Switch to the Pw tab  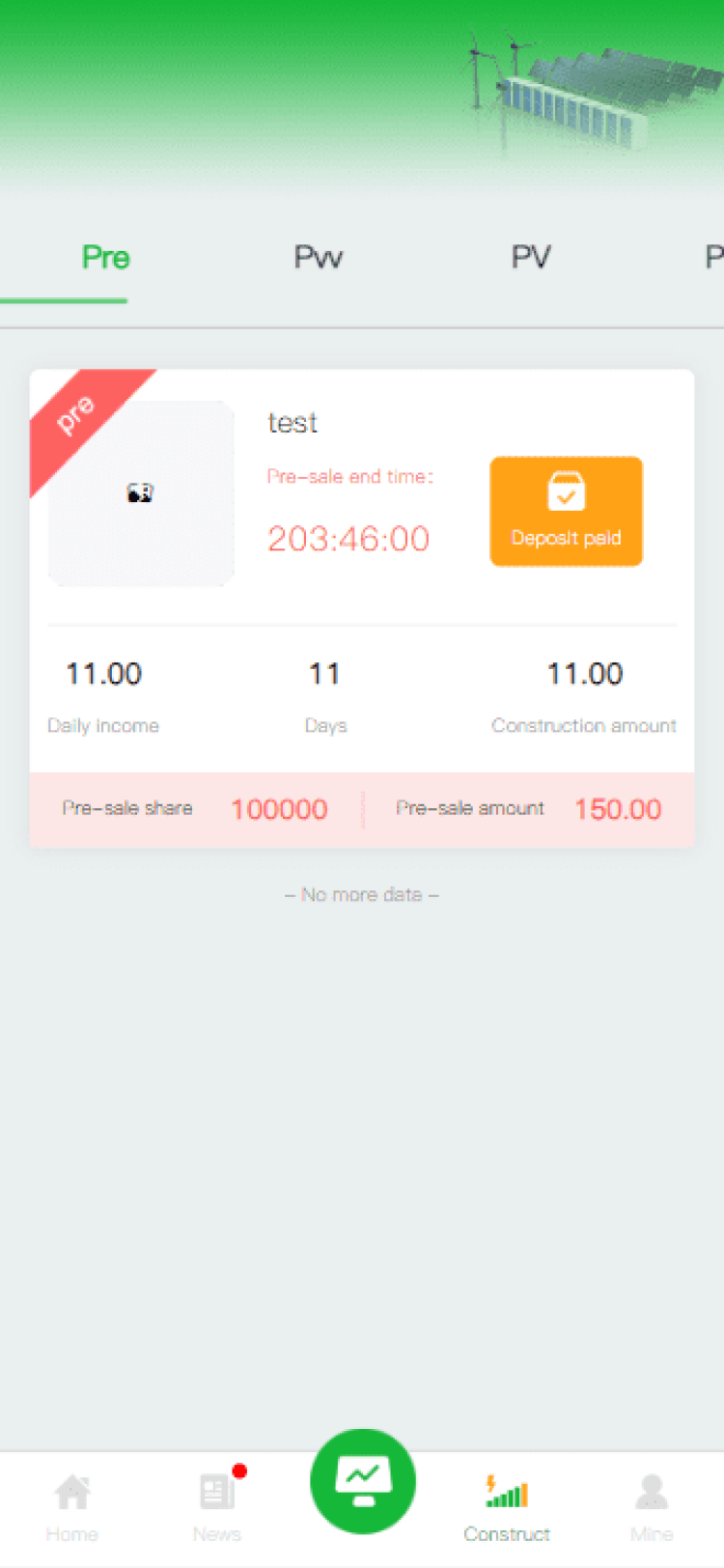click(x=318, y=257)
